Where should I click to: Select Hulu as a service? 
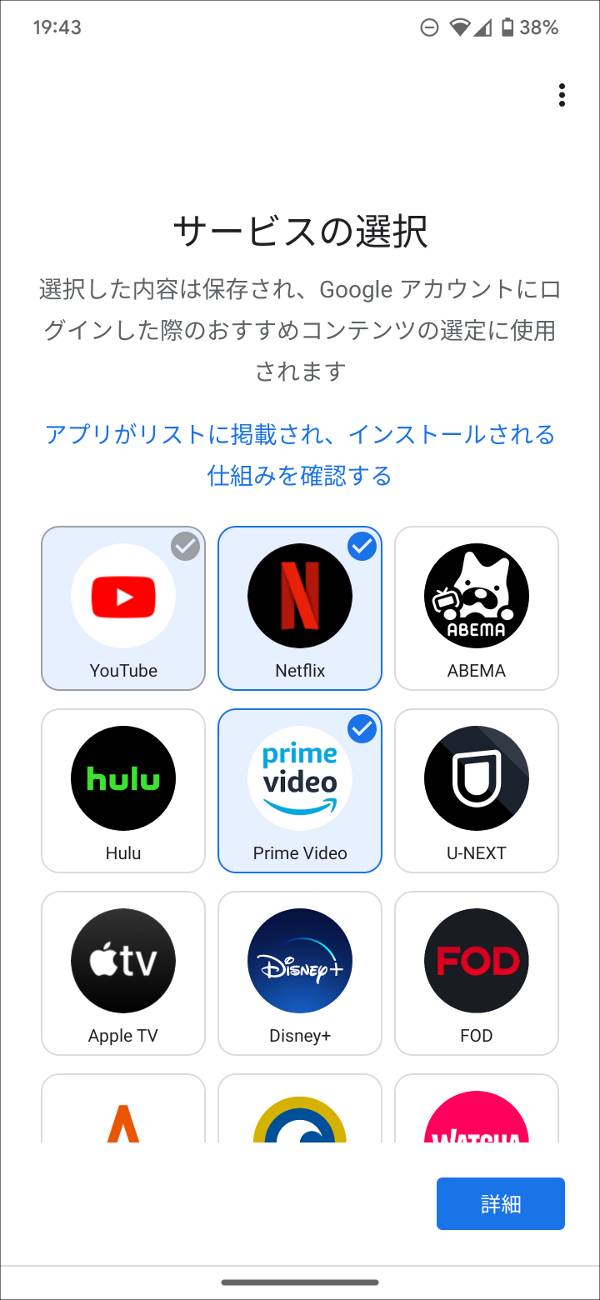point(123,790)
